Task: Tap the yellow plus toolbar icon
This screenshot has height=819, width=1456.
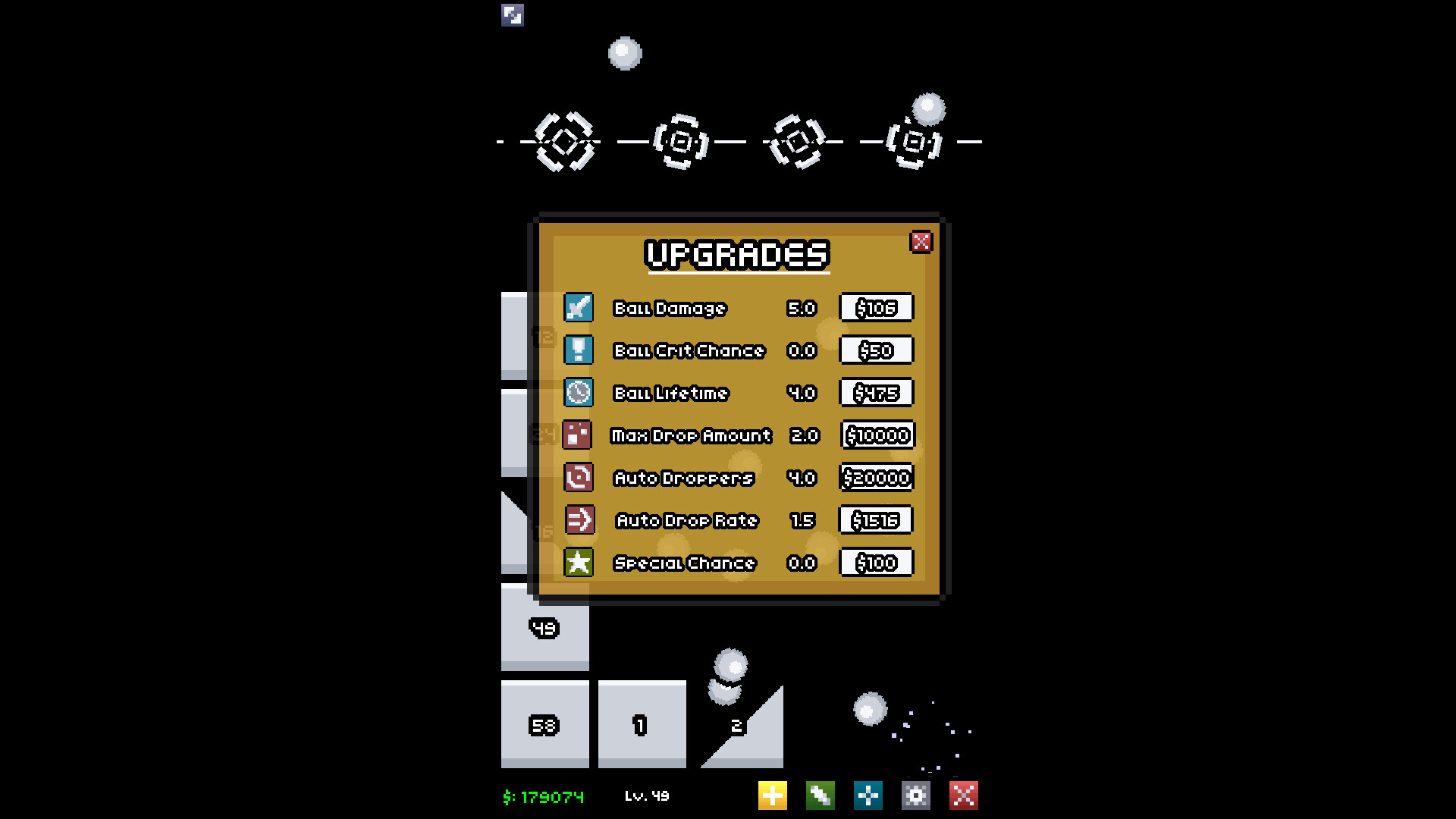Action: [772, 795]
